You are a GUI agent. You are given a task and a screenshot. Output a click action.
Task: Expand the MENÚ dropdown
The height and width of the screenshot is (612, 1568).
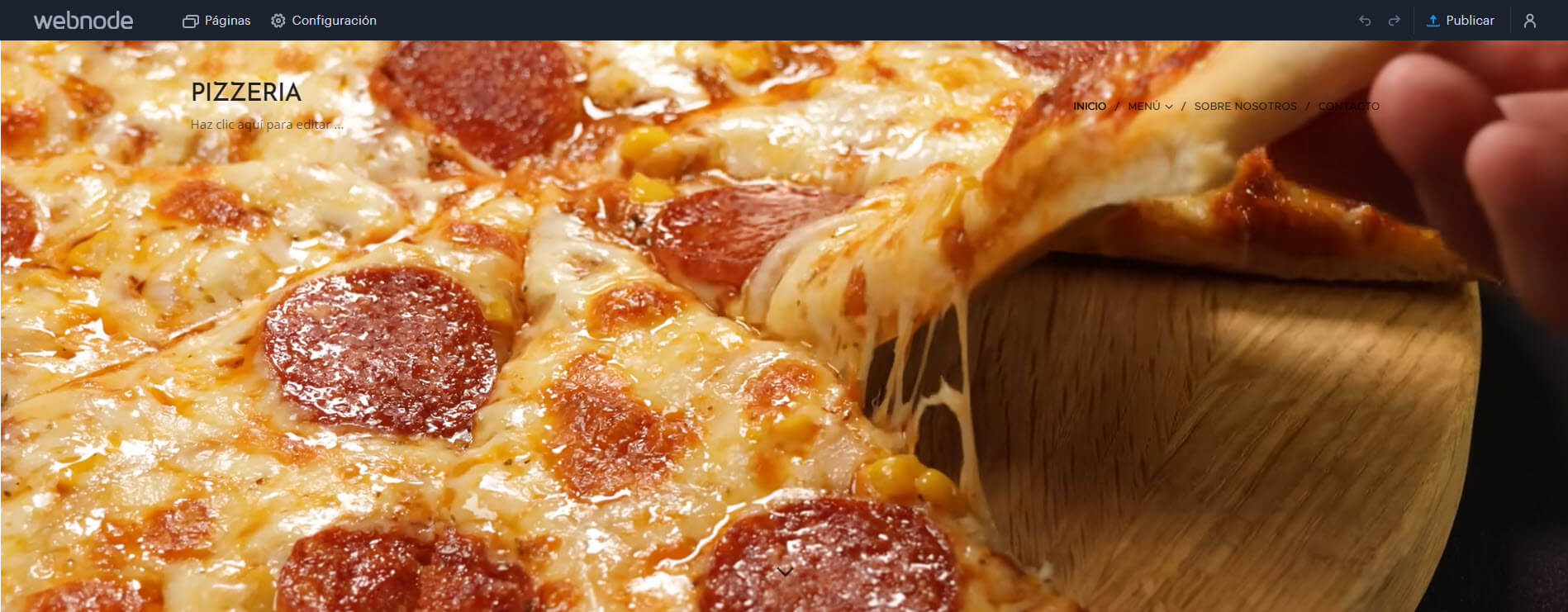pyautogui.click(x=1150, y=107)
